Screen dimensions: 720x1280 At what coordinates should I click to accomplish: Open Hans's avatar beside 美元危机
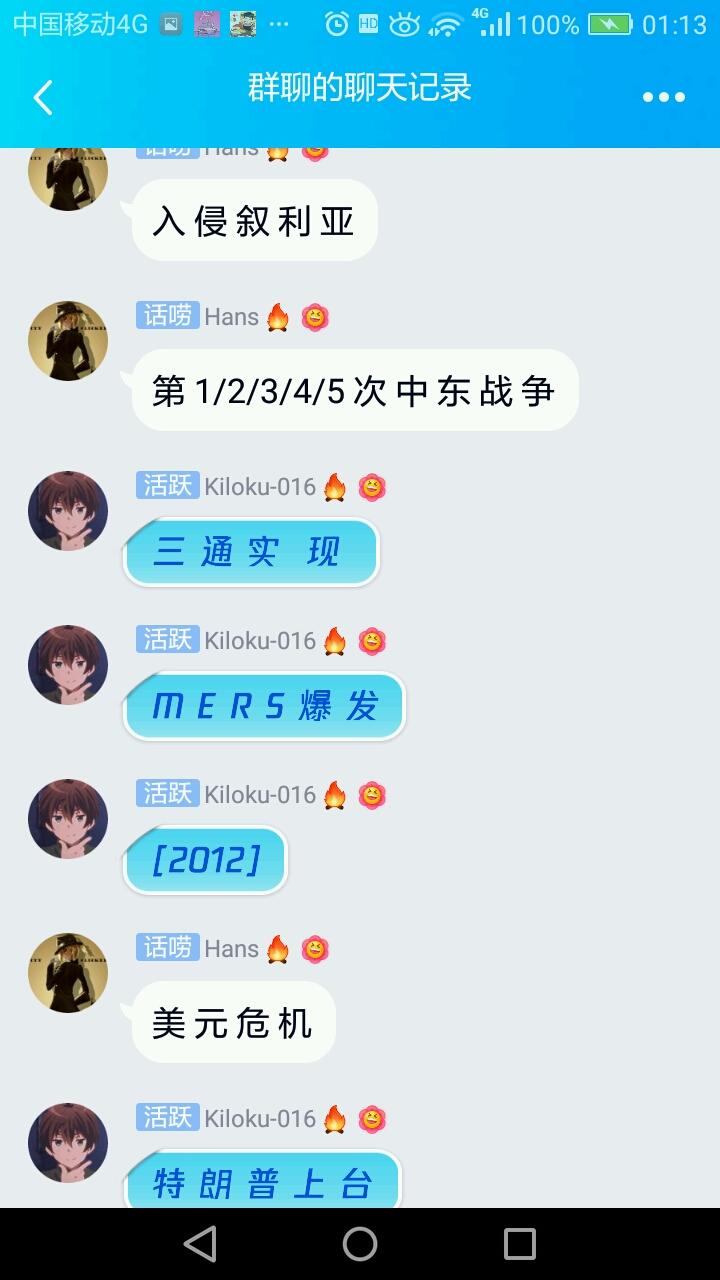tap(68, 973)
